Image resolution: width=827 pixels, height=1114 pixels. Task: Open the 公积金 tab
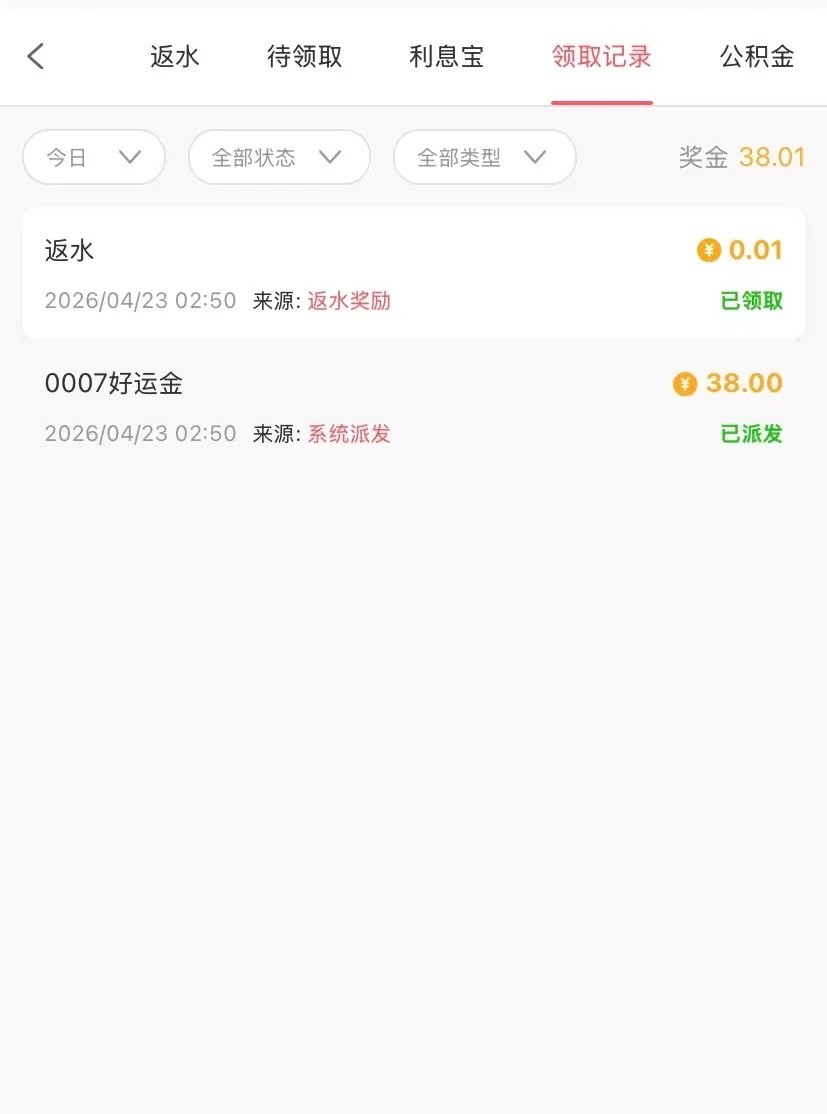click(756, 57)
